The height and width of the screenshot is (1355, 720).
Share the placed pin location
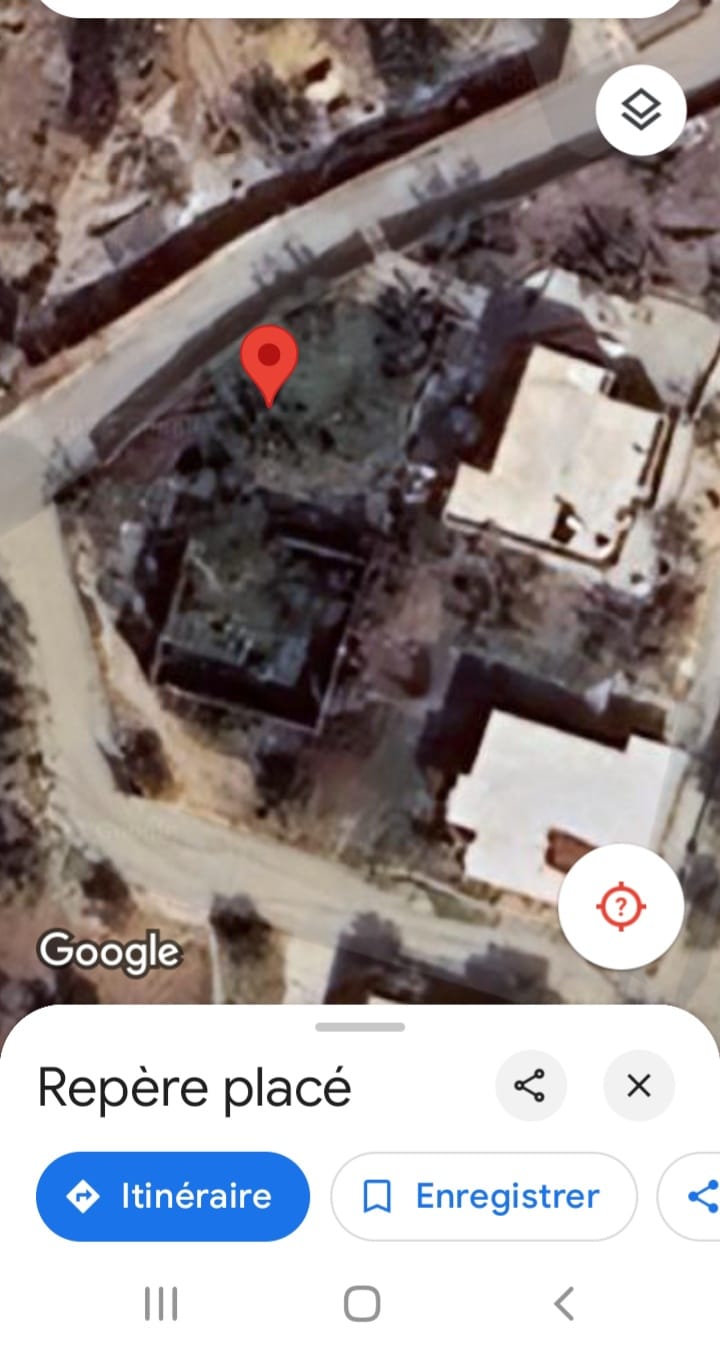pos(530,1085)
